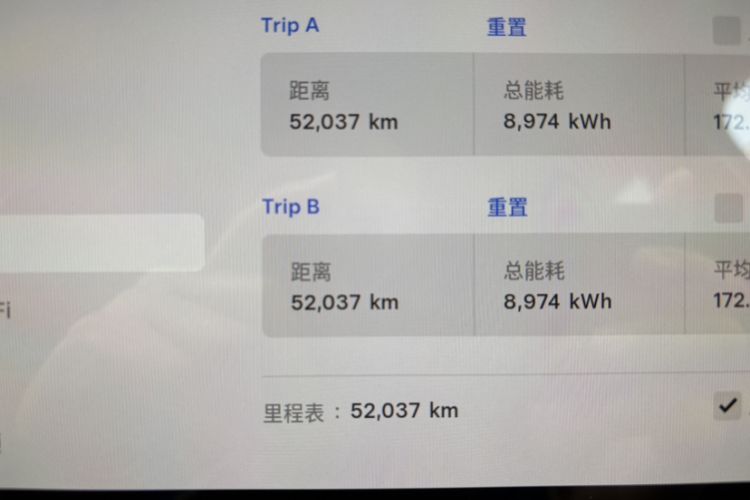Reset Trip B with 重置
The width and height of the screenshot is (750, 500).
[507, 207]
